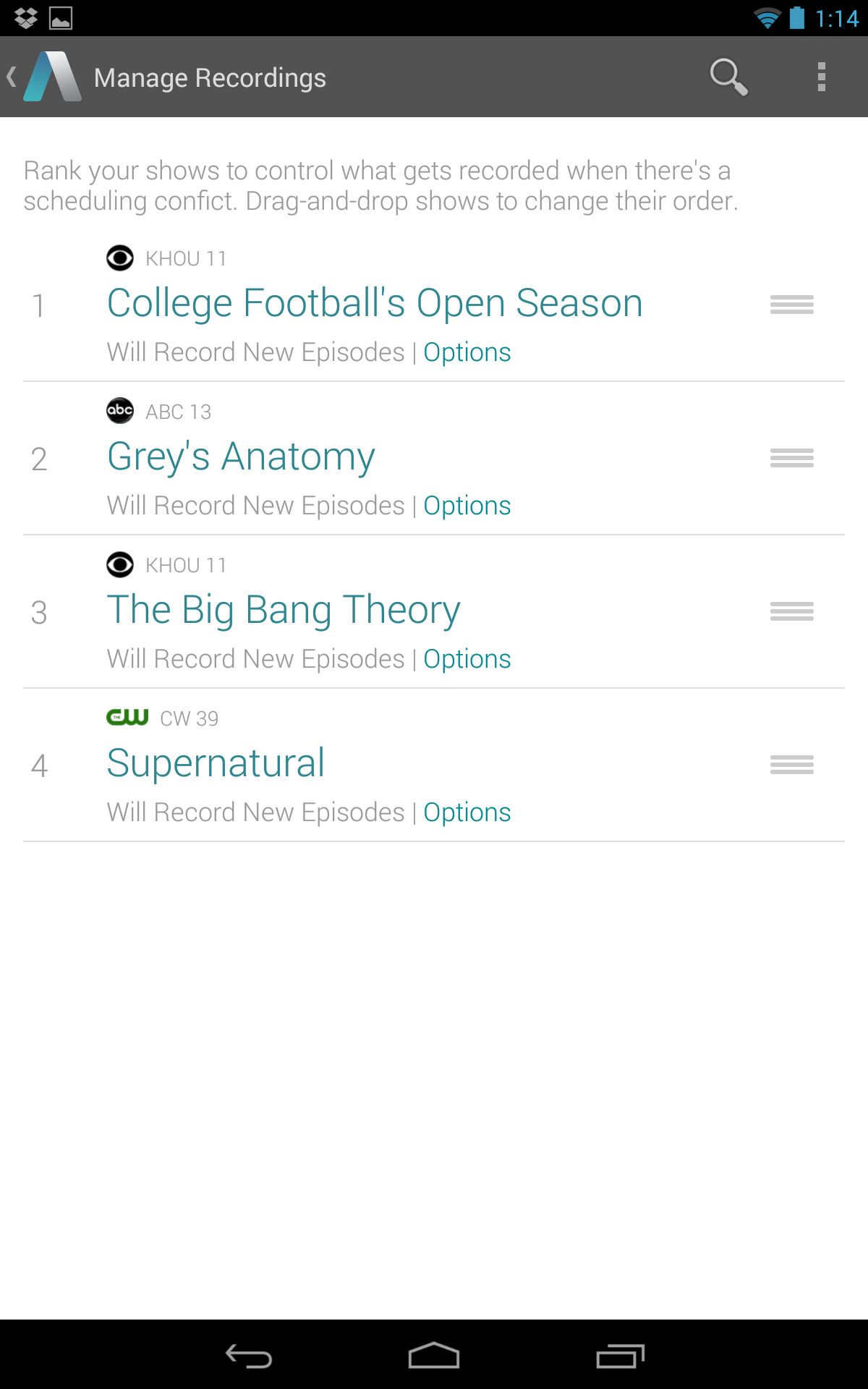Open Options for College Football's Open Season

pos(467,352)
